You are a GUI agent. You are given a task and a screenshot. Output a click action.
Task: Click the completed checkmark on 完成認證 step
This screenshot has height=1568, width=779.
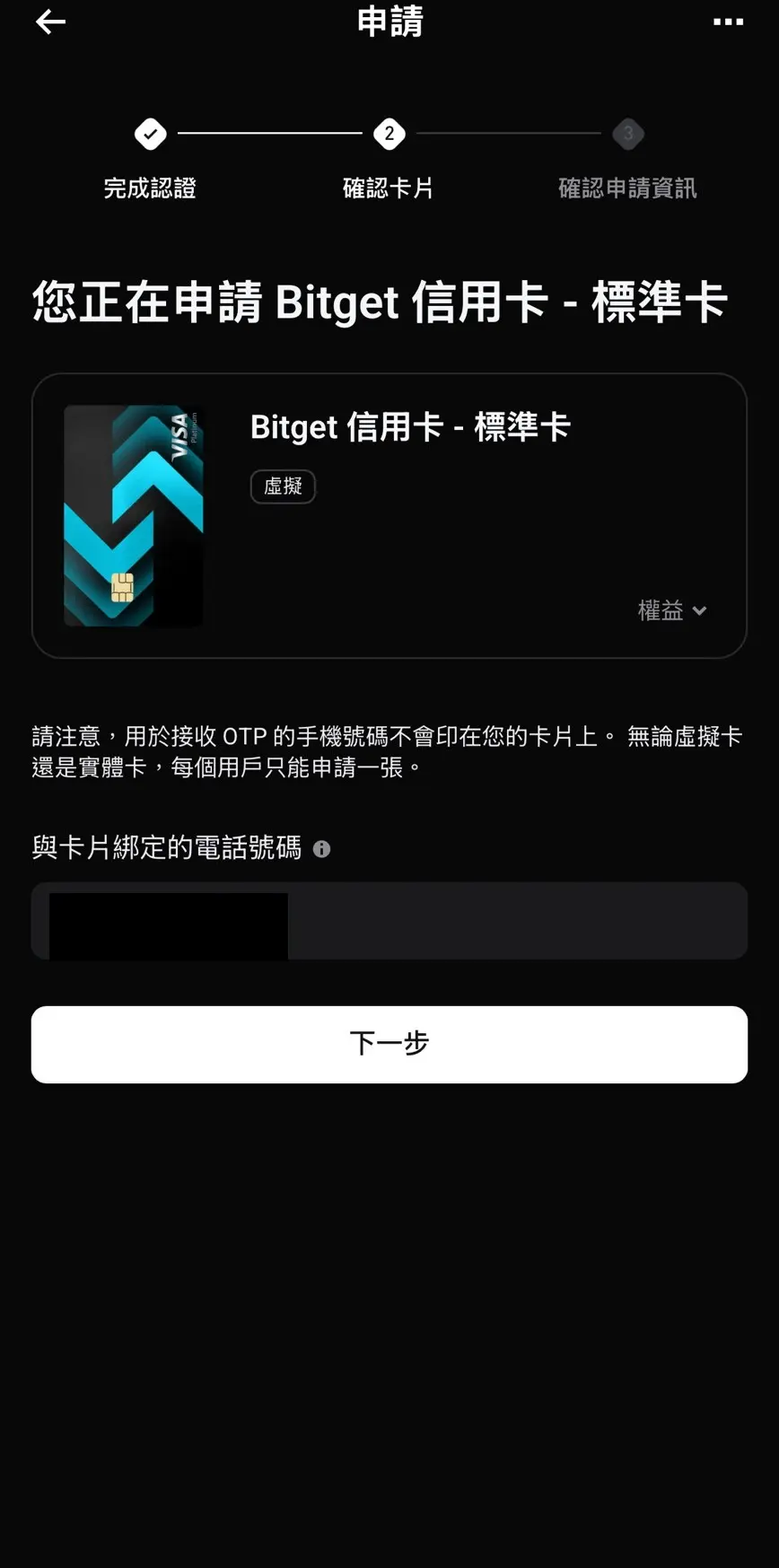click(150, 134)
